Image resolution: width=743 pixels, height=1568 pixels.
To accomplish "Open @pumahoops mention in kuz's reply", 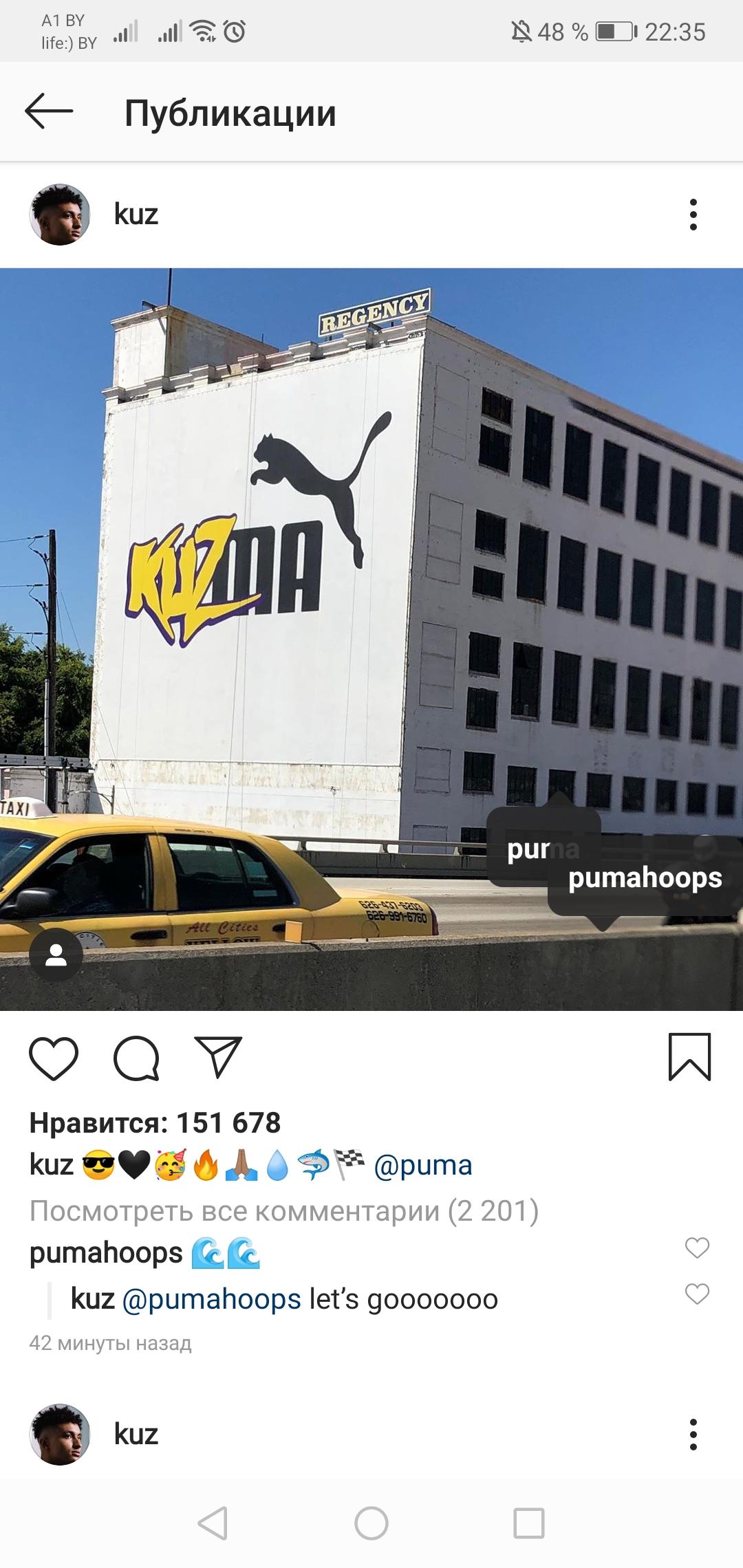I will (x=212, y=1299).
